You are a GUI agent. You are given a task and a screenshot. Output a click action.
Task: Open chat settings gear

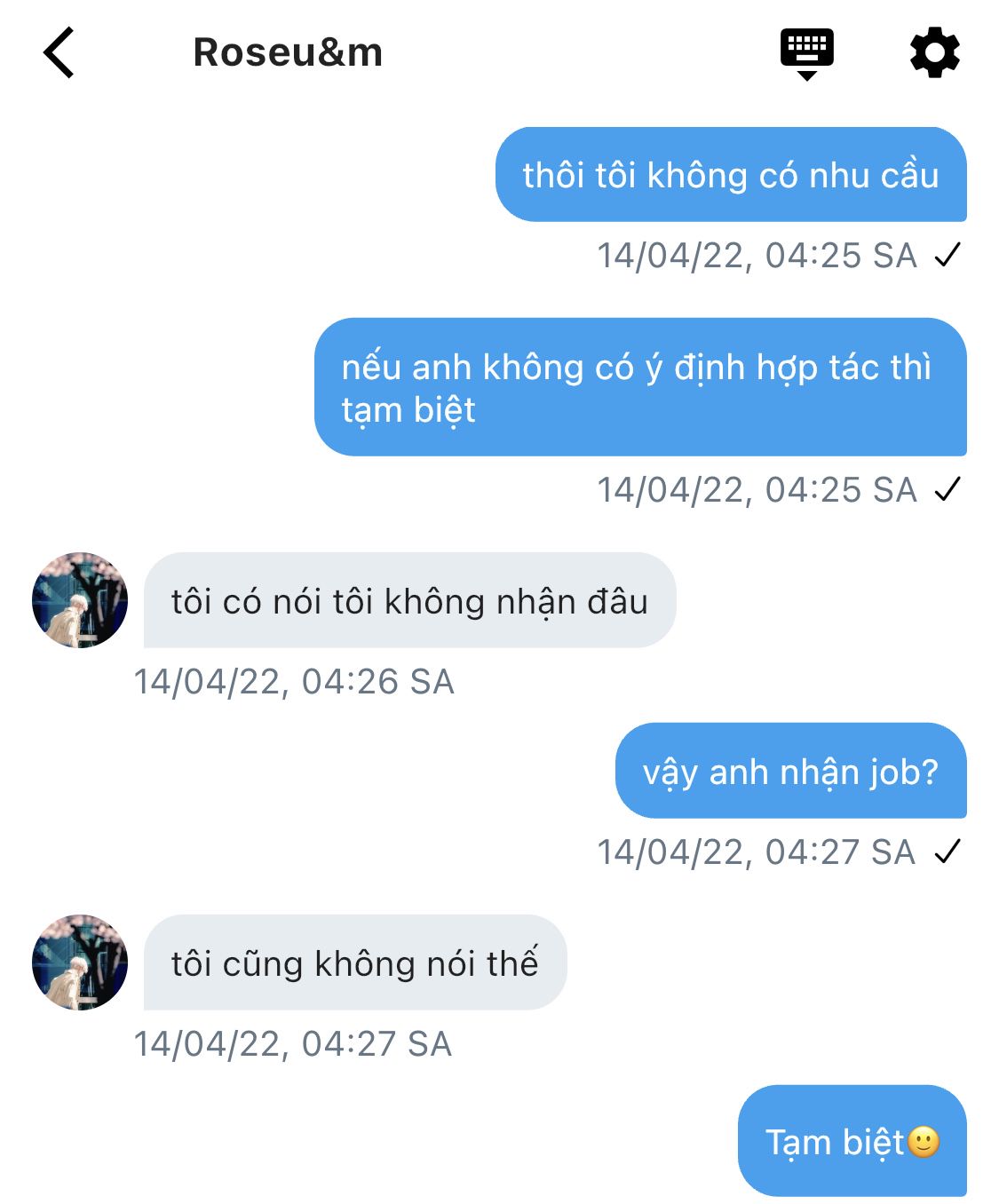[x=935, y=53]
